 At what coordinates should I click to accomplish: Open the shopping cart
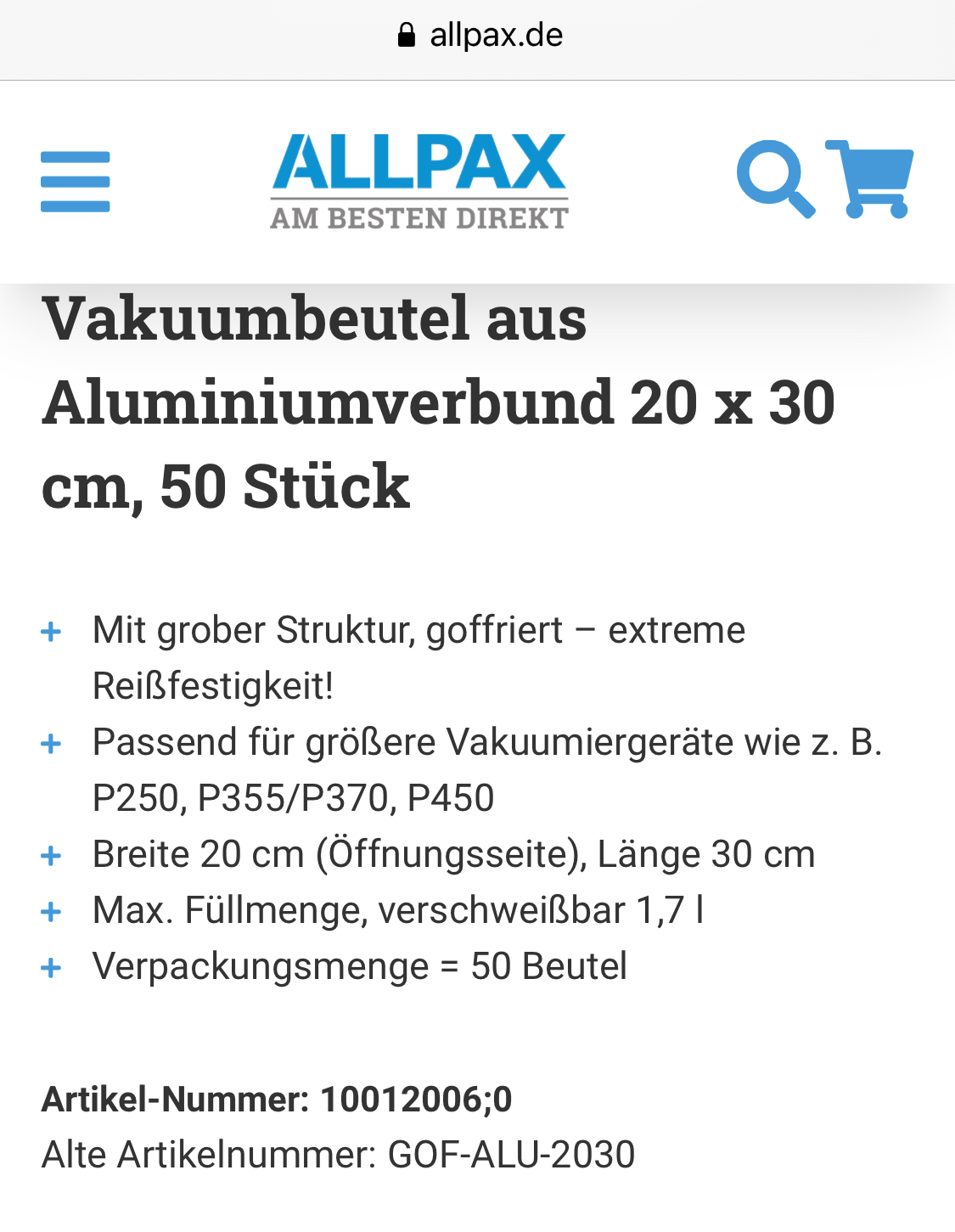(x=871, y=179)
